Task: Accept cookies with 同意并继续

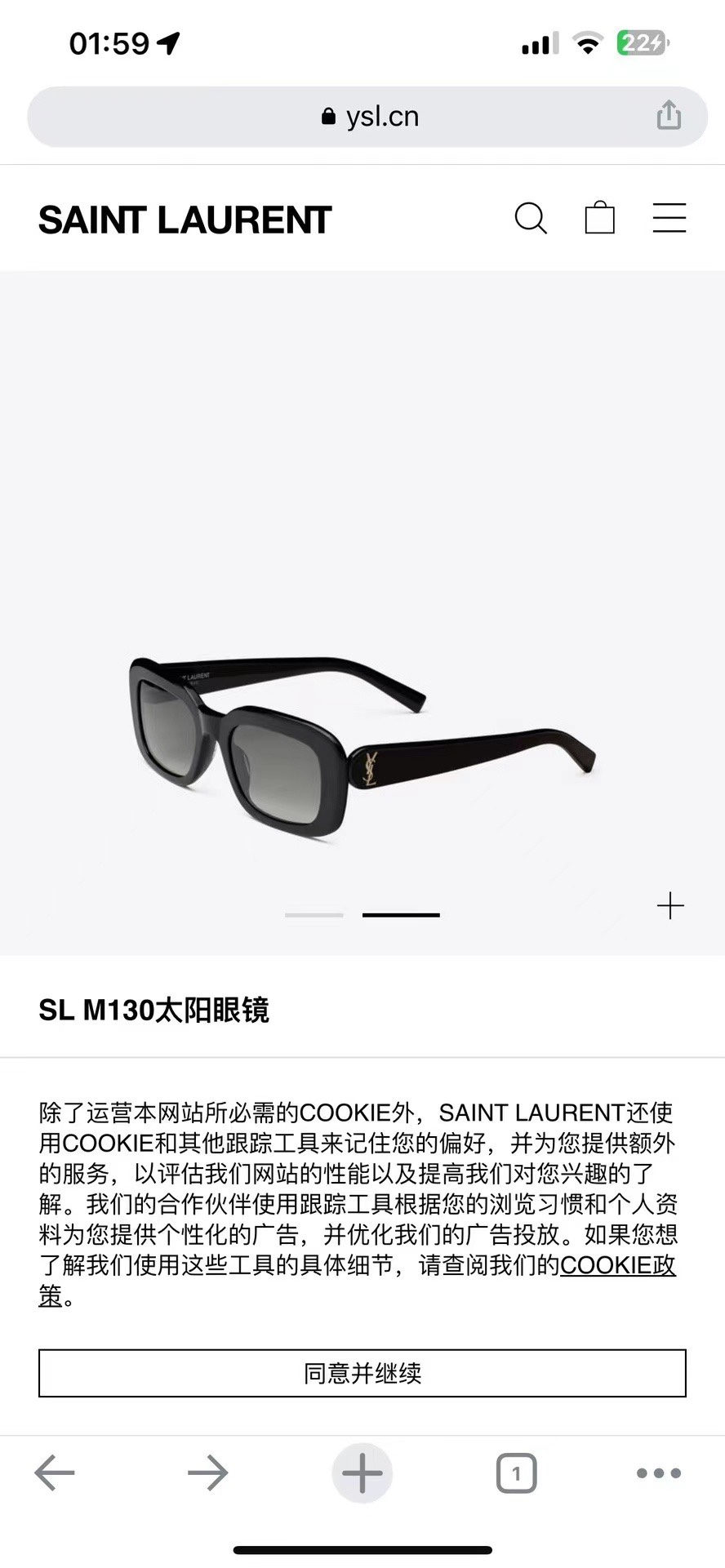Action: (362, 1373)
